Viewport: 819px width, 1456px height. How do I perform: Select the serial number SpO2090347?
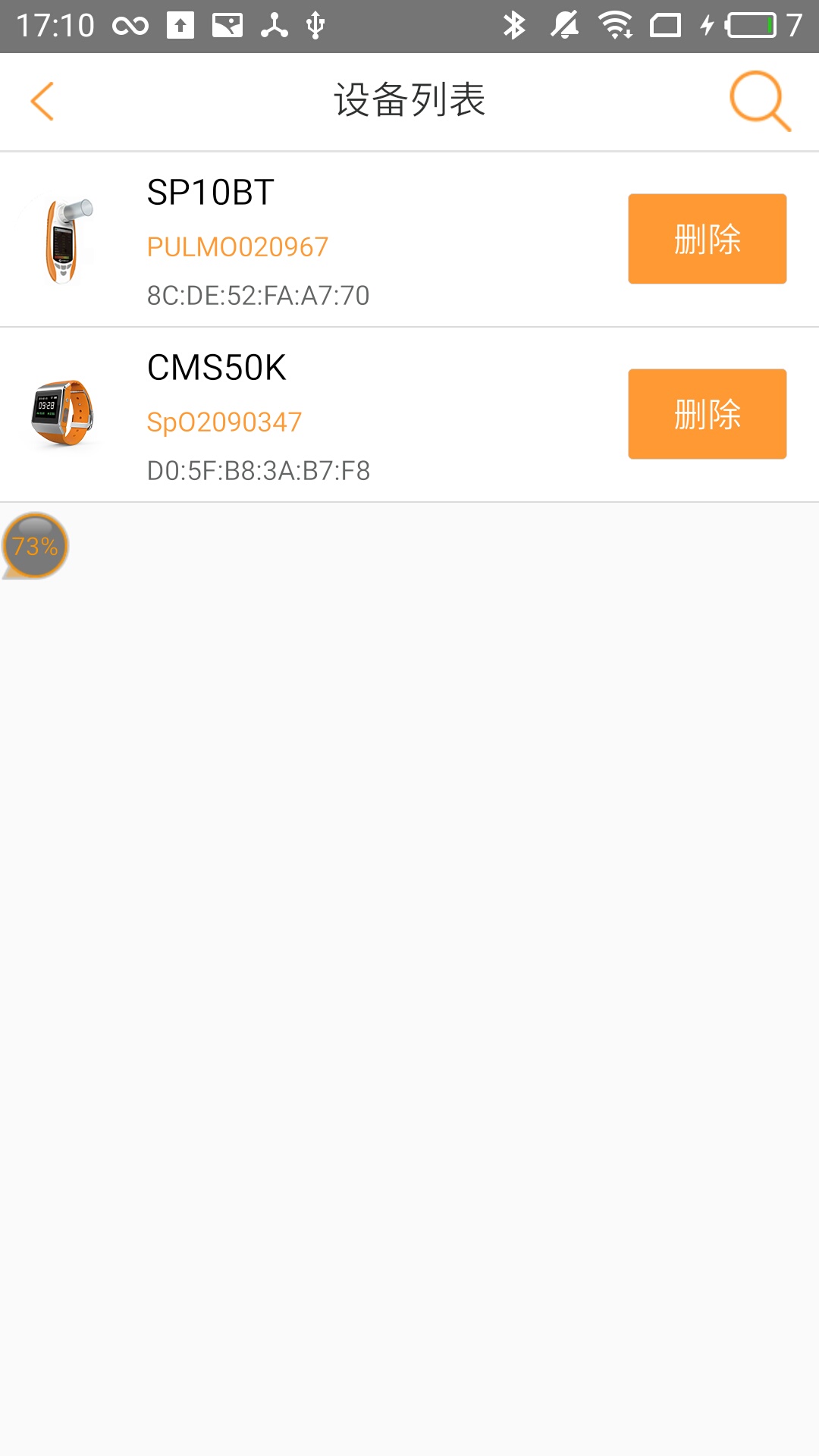(x=224, y=422)
